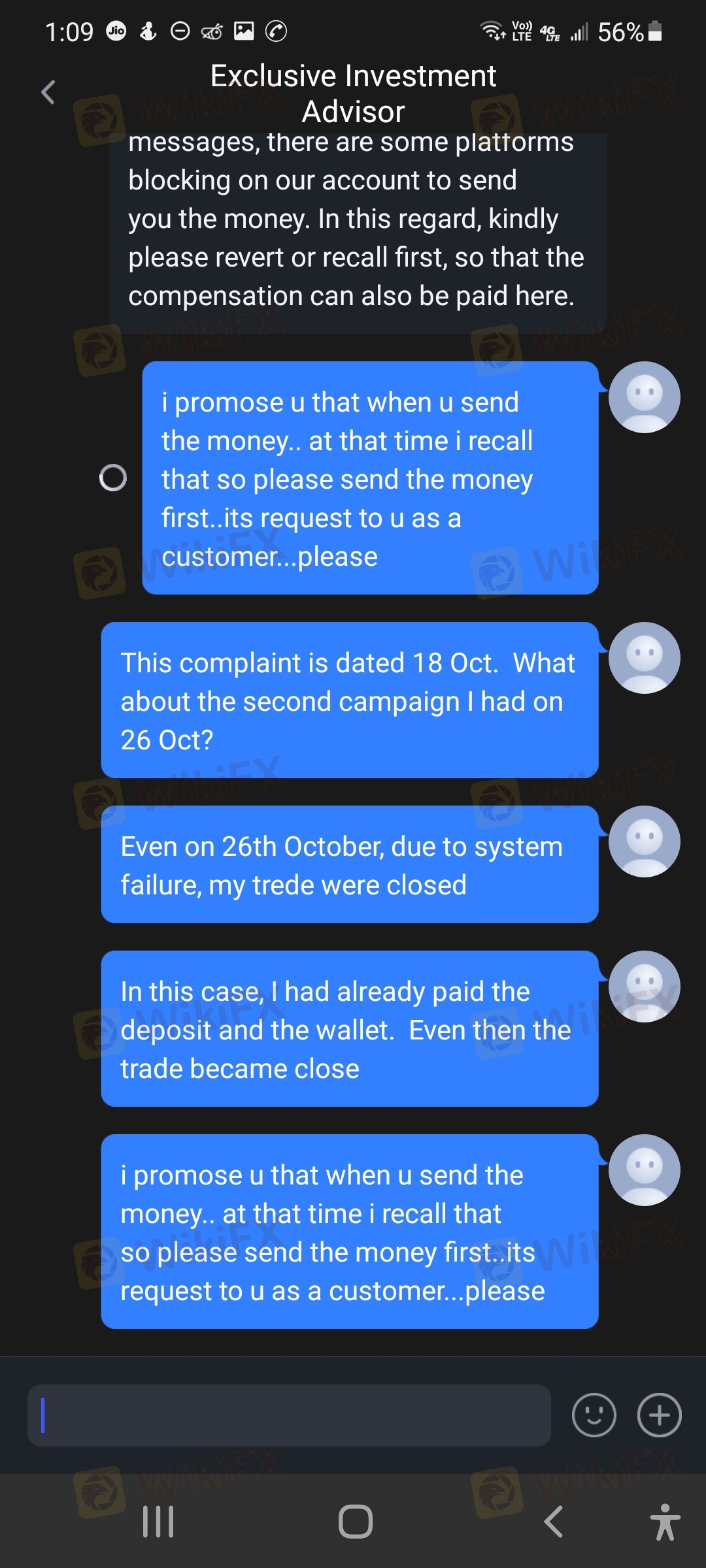706x1568 pixels.
Task: Open the plus attachment menu
Action: (x=659, y=1415)
